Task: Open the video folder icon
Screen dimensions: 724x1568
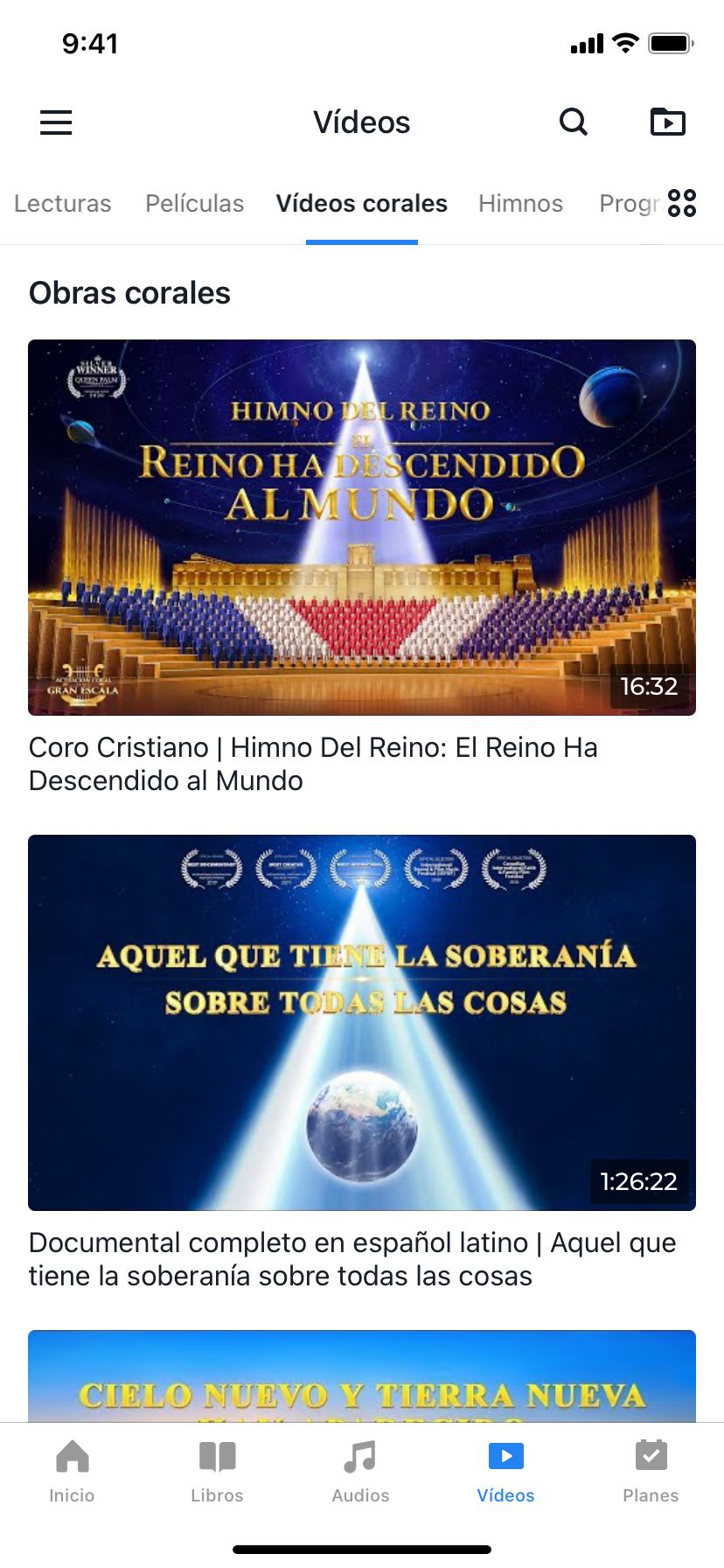Action: coord(668,122)
